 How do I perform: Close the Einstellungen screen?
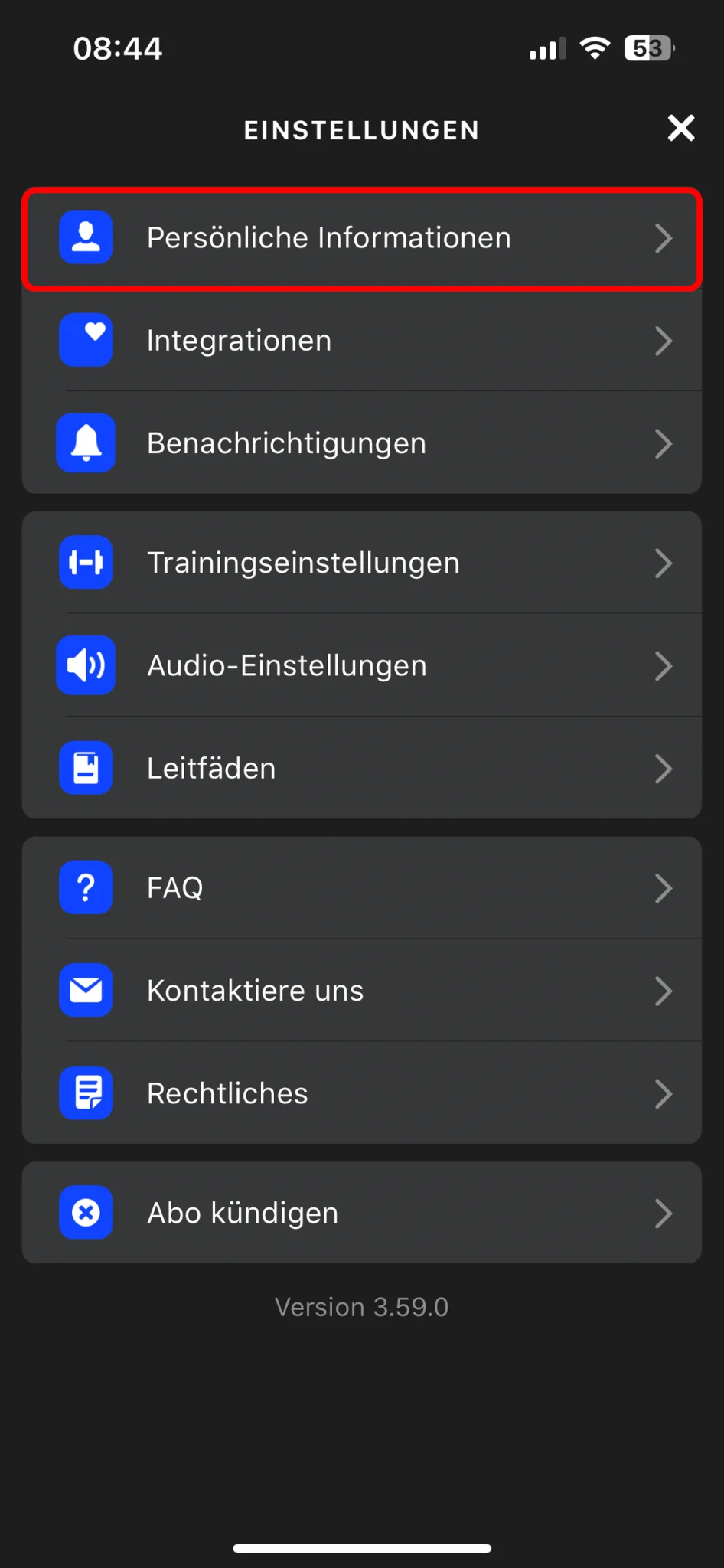pyautogui.click(x=680, y=128)
